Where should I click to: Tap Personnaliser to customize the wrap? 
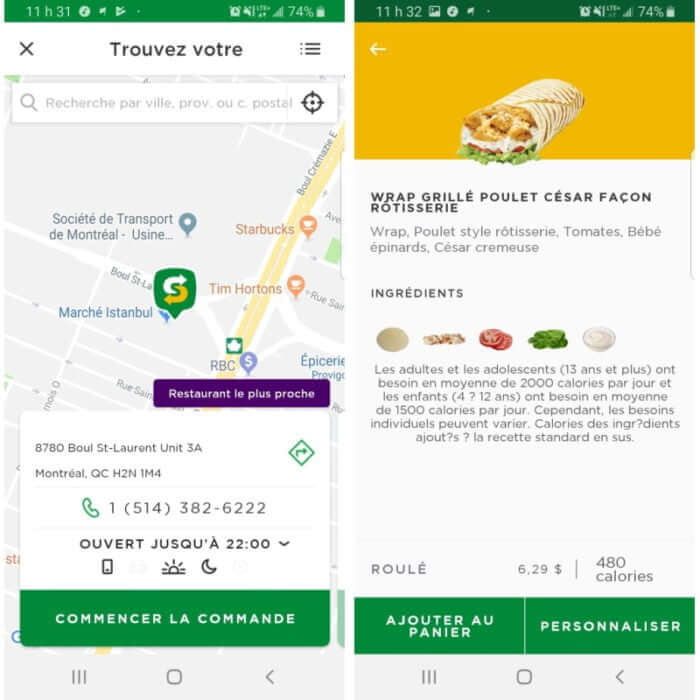(x=610, y=626)
